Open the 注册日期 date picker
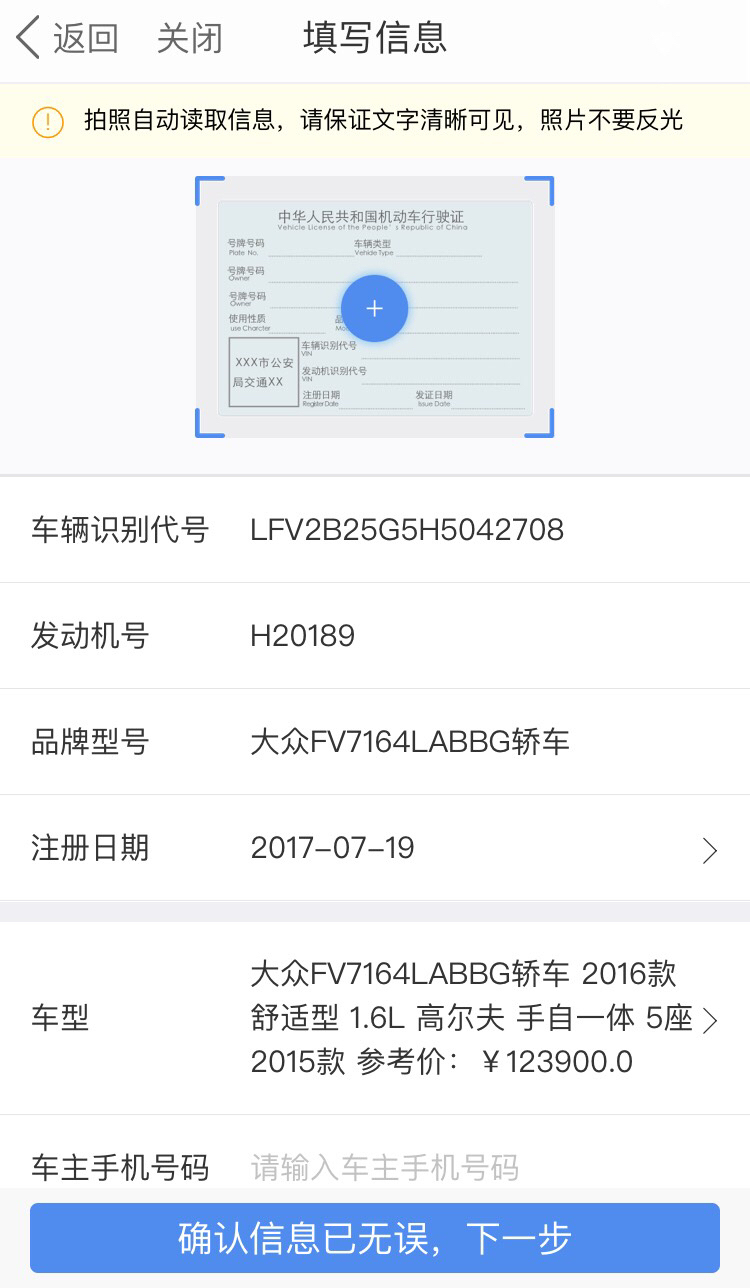Screen dimensions: 750x1288 coord(480,849)
